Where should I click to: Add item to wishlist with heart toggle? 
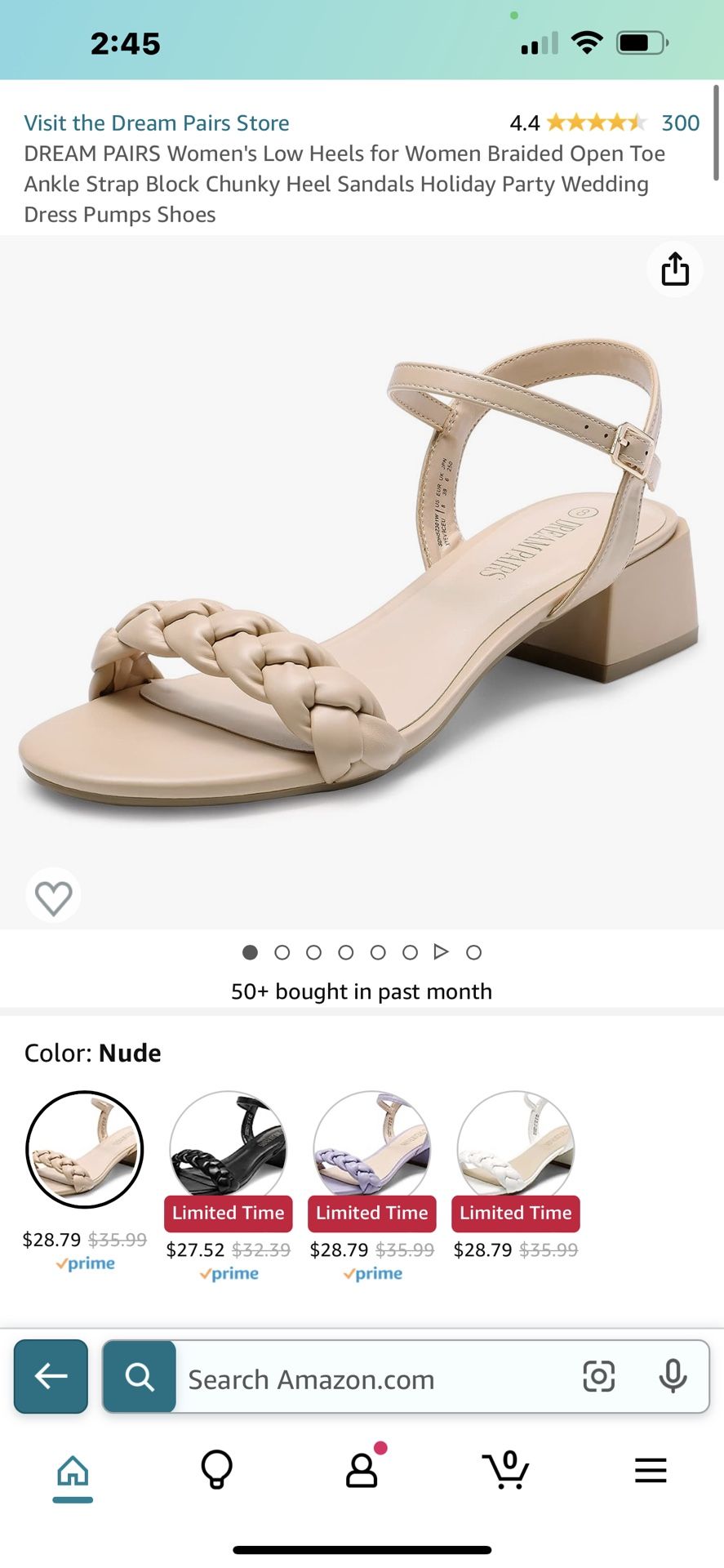pyautogui.click(x=54, y=895)
